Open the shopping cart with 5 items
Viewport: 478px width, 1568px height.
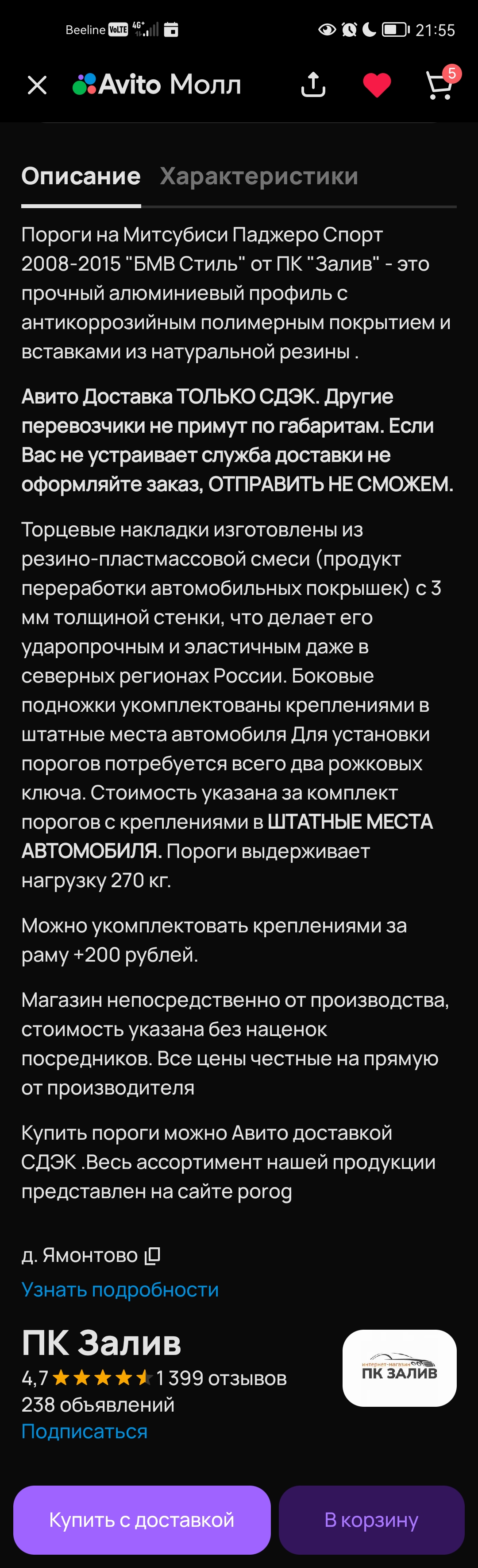(x=439, y=85)
